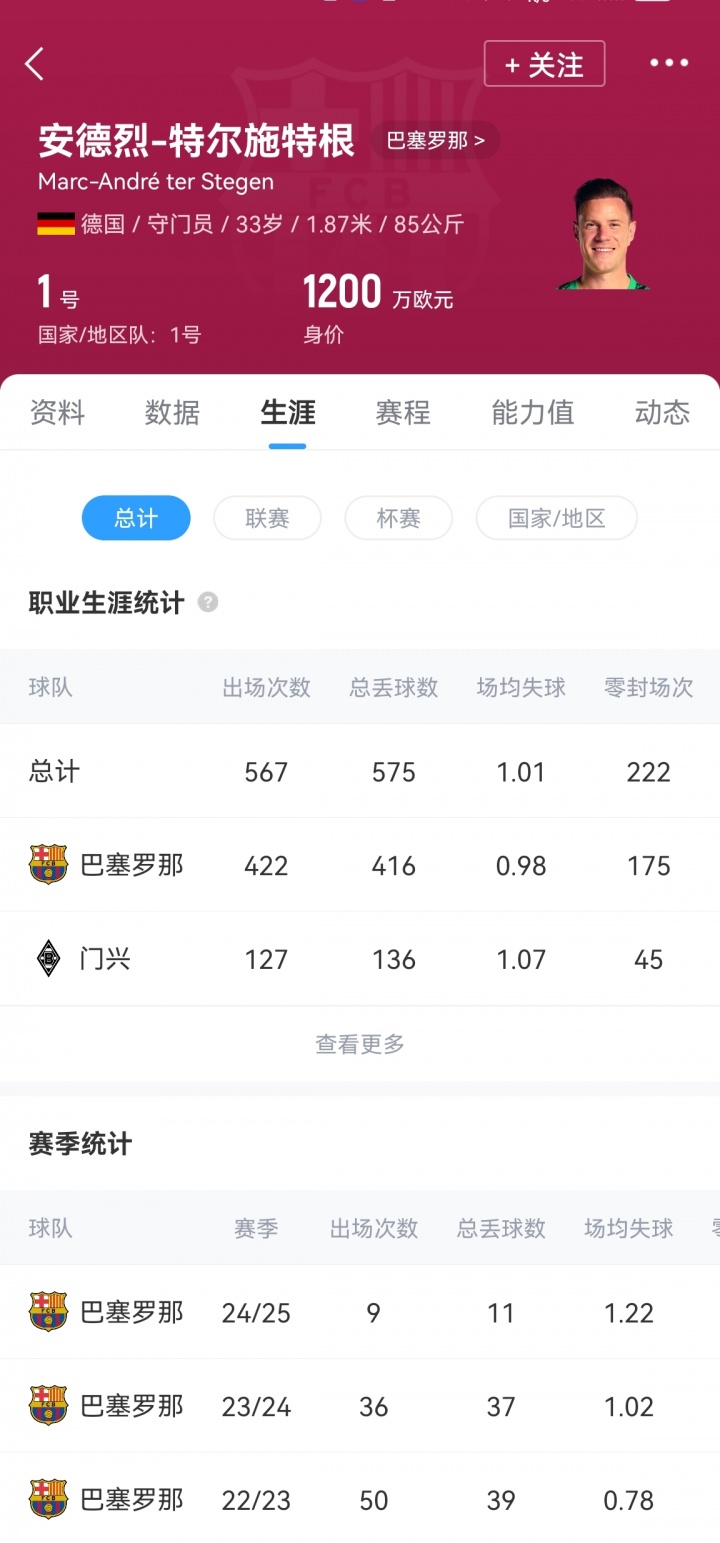Switch to the 动态 tab

coord(662,412)
